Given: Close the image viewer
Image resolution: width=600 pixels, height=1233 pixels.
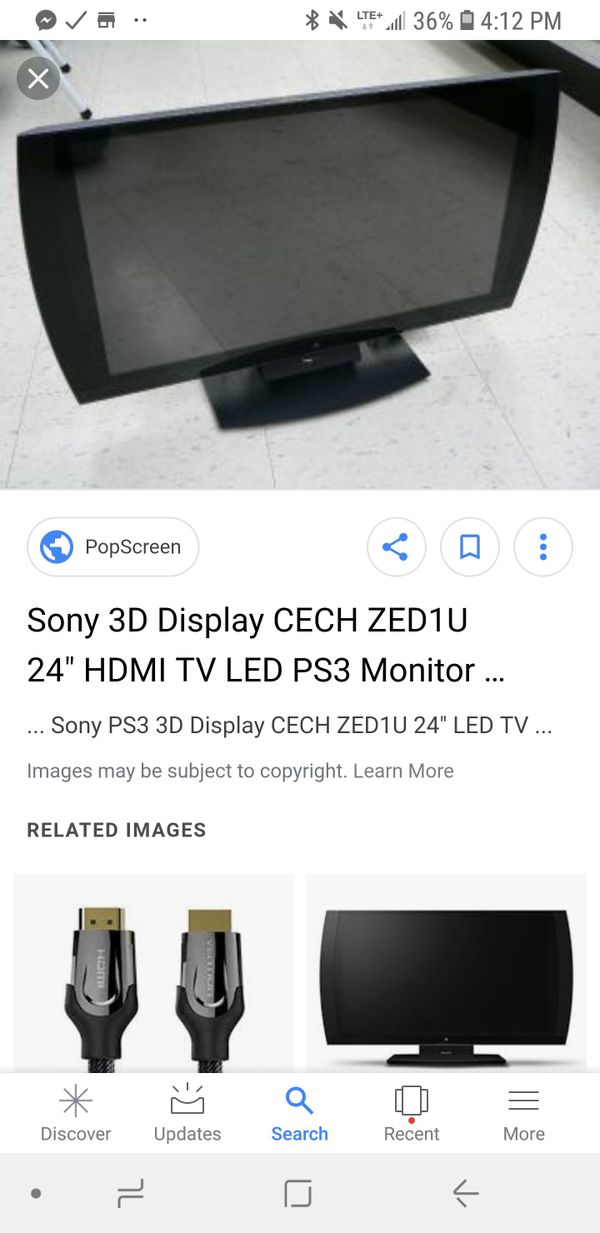Looking at the screenshot, I should coord(38,78).
